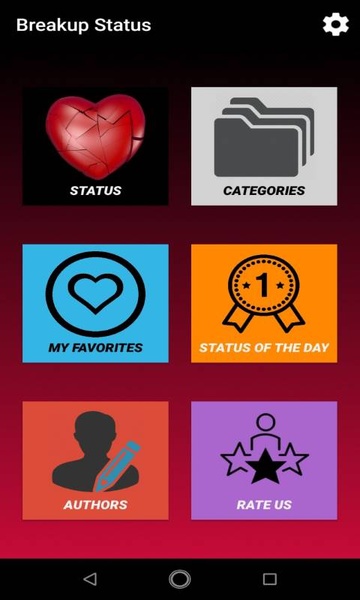The width and height of the screenshot is (360, 600).
Task: Browse the Categories tile
Action: tap(264, 146)
